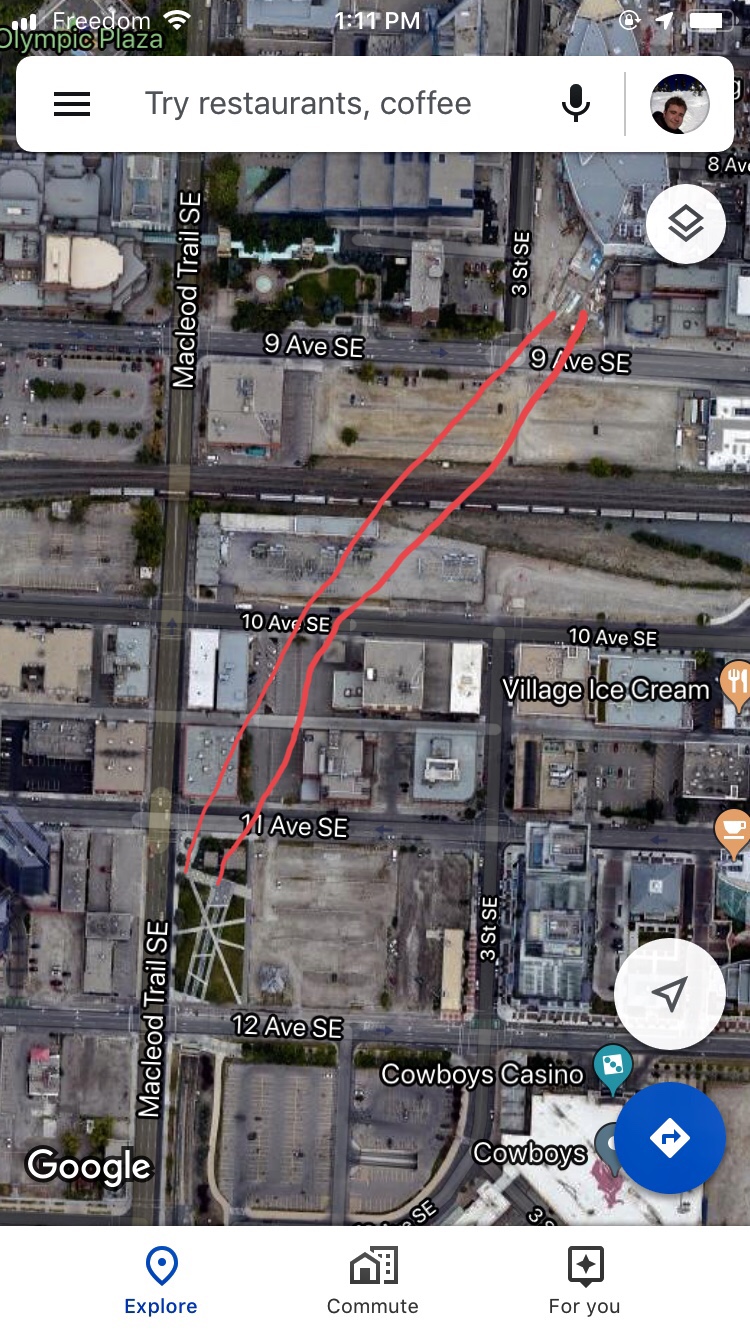Screen dimensions: 750x1334
Task: Center map on my location
Action: click(x=669, y=994)
